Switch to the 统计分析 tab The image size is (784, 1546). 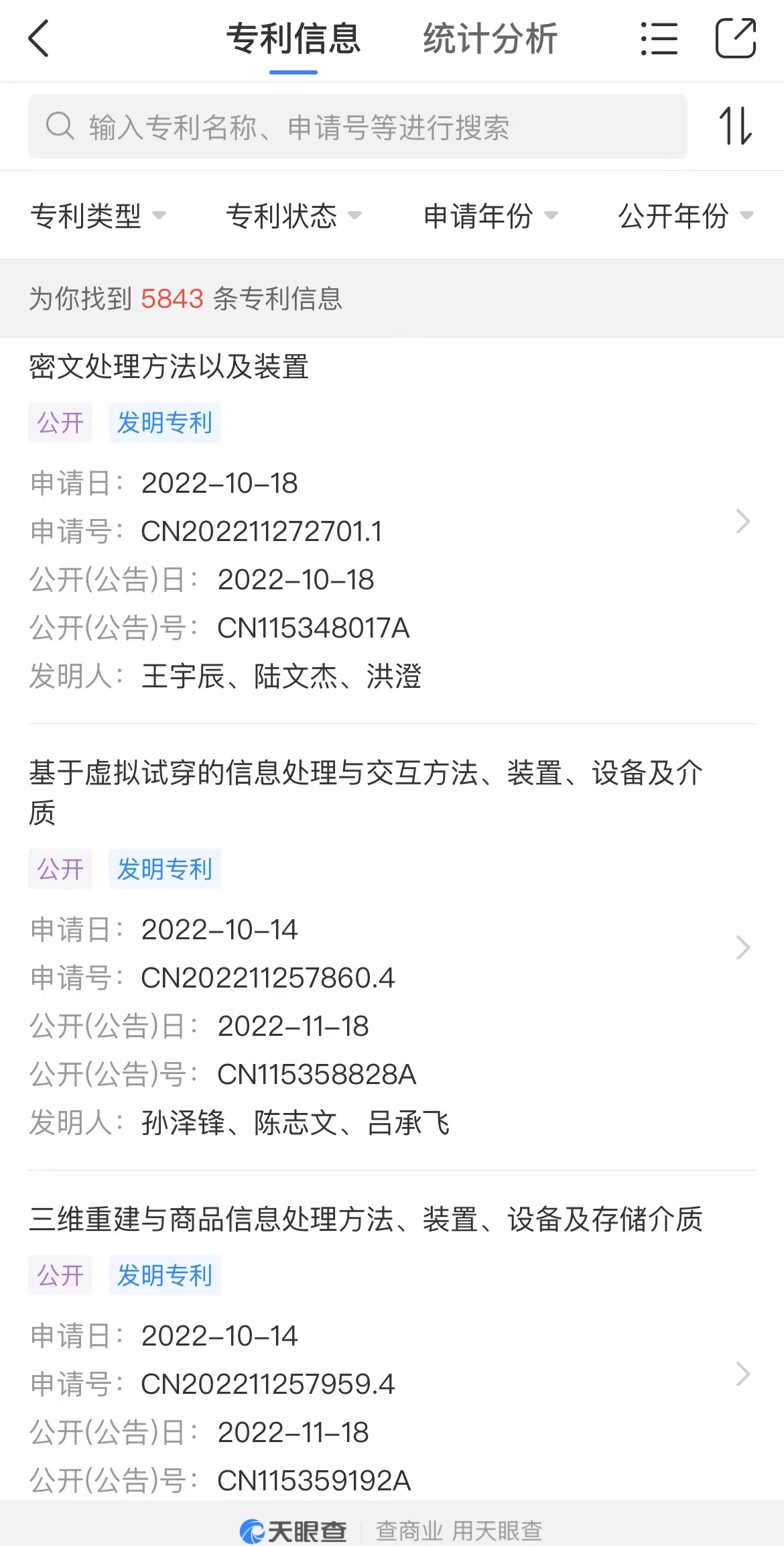(x=490, y=38)
